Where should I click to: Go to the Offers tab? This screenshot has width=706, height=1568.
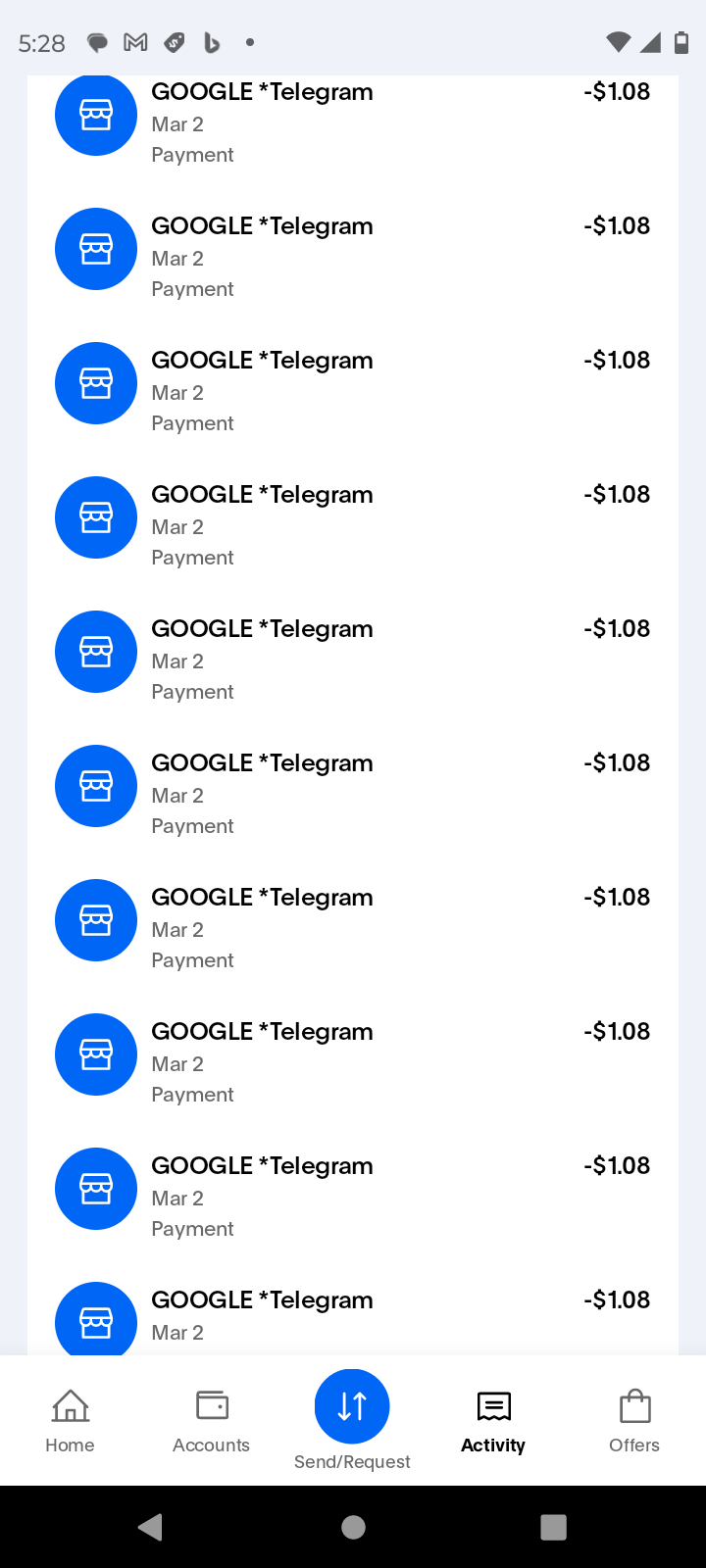click(634, 1419)
